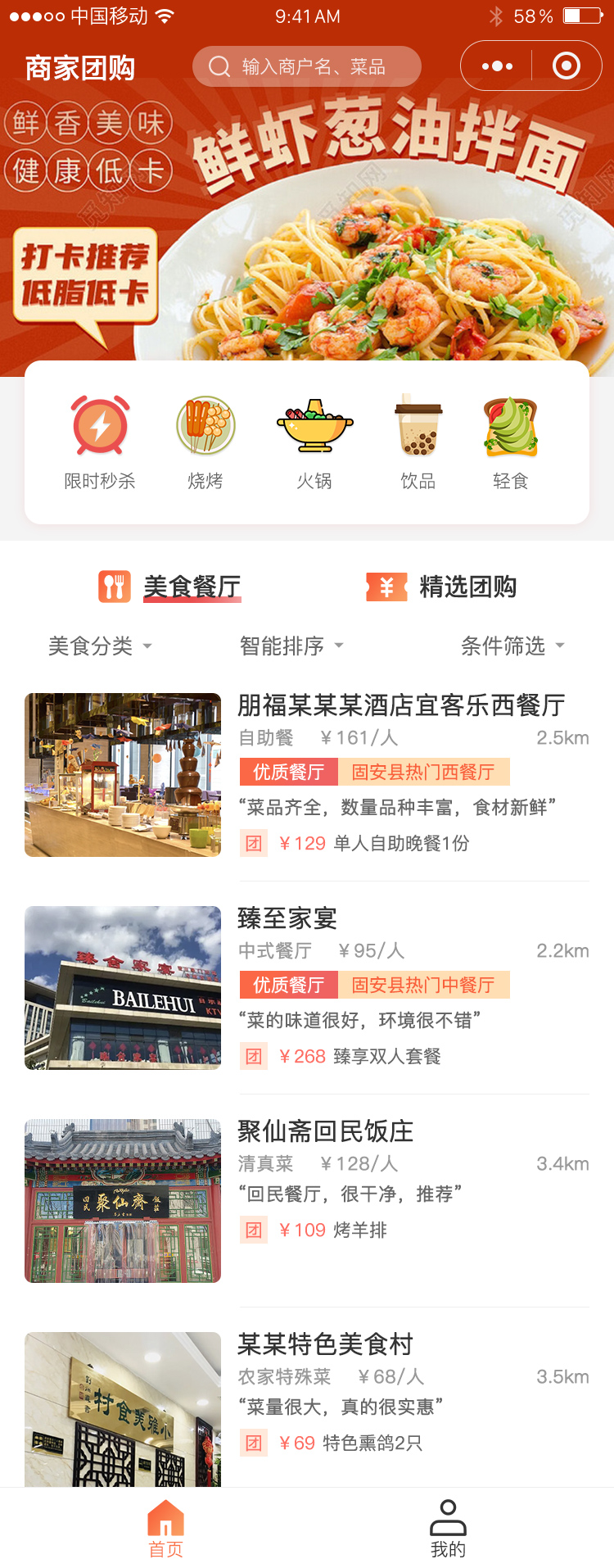Open the 聚仙斋回民饭庄 listing
614x1568 pixels.
tap(325, 1131)
